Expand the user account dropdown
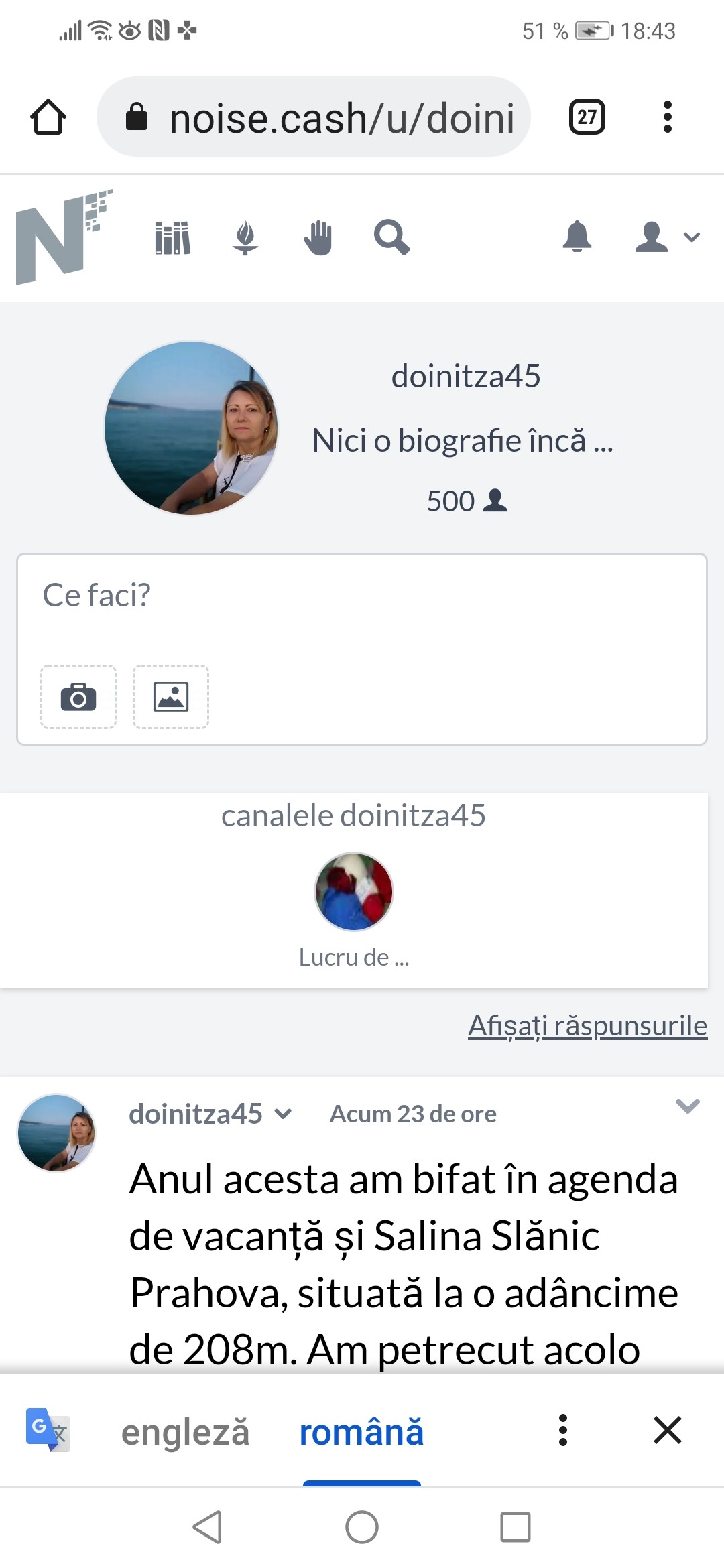This screenshot has height=1568, width=724. 667,237
